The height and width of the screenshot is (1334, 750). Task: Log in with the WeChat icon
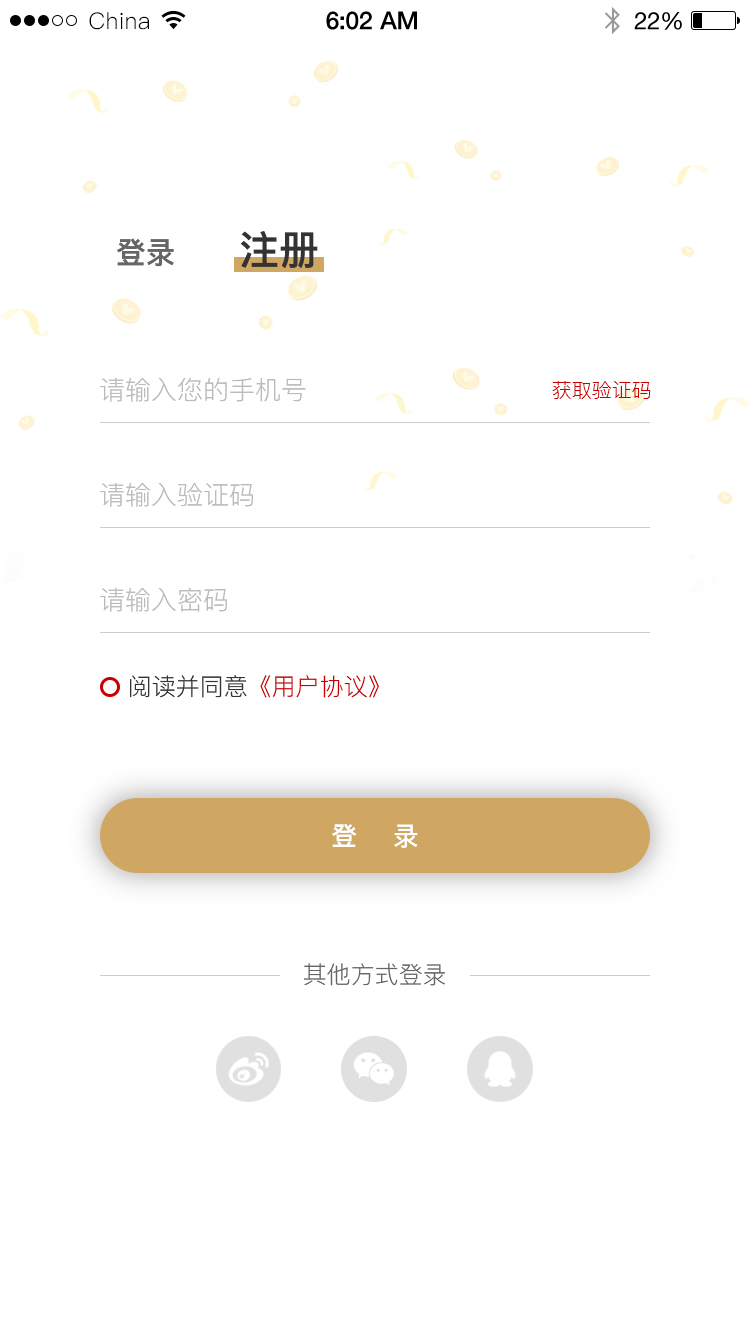tap(374, 1068)
